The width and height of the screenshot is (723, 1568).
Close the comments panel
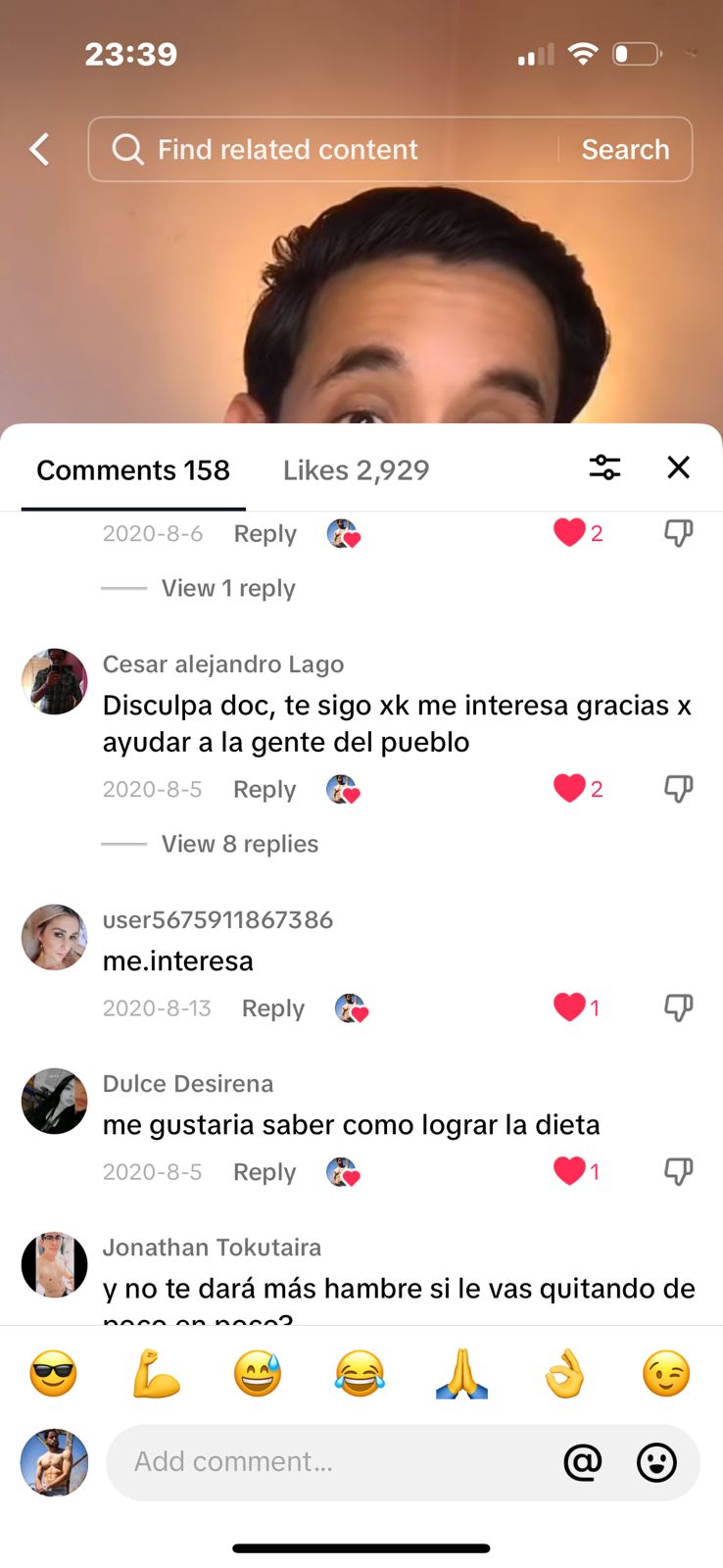(x=678, y=467)
